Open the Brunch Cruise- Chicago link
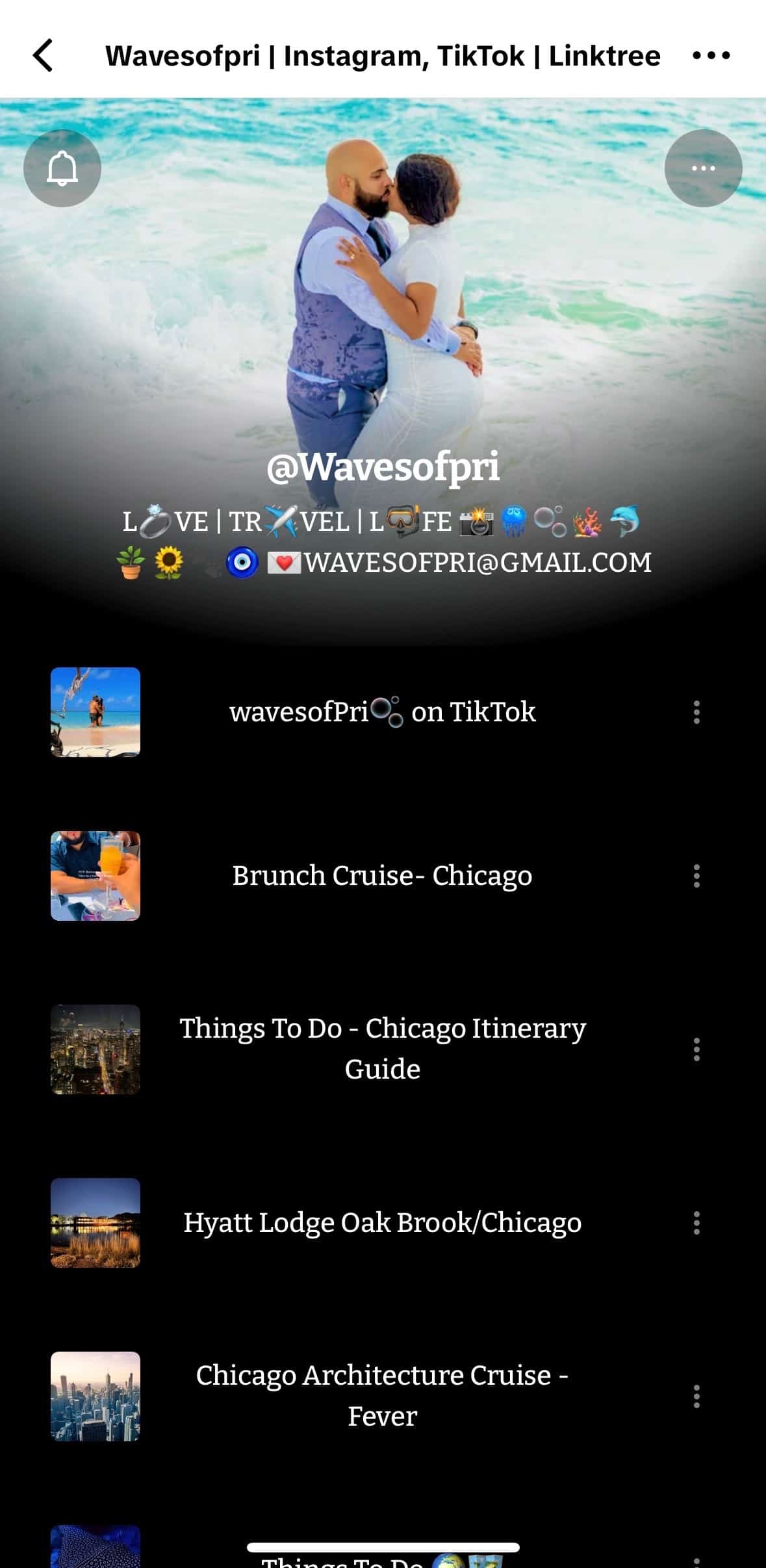766x1568 pixels. click(x=382, y=876)
